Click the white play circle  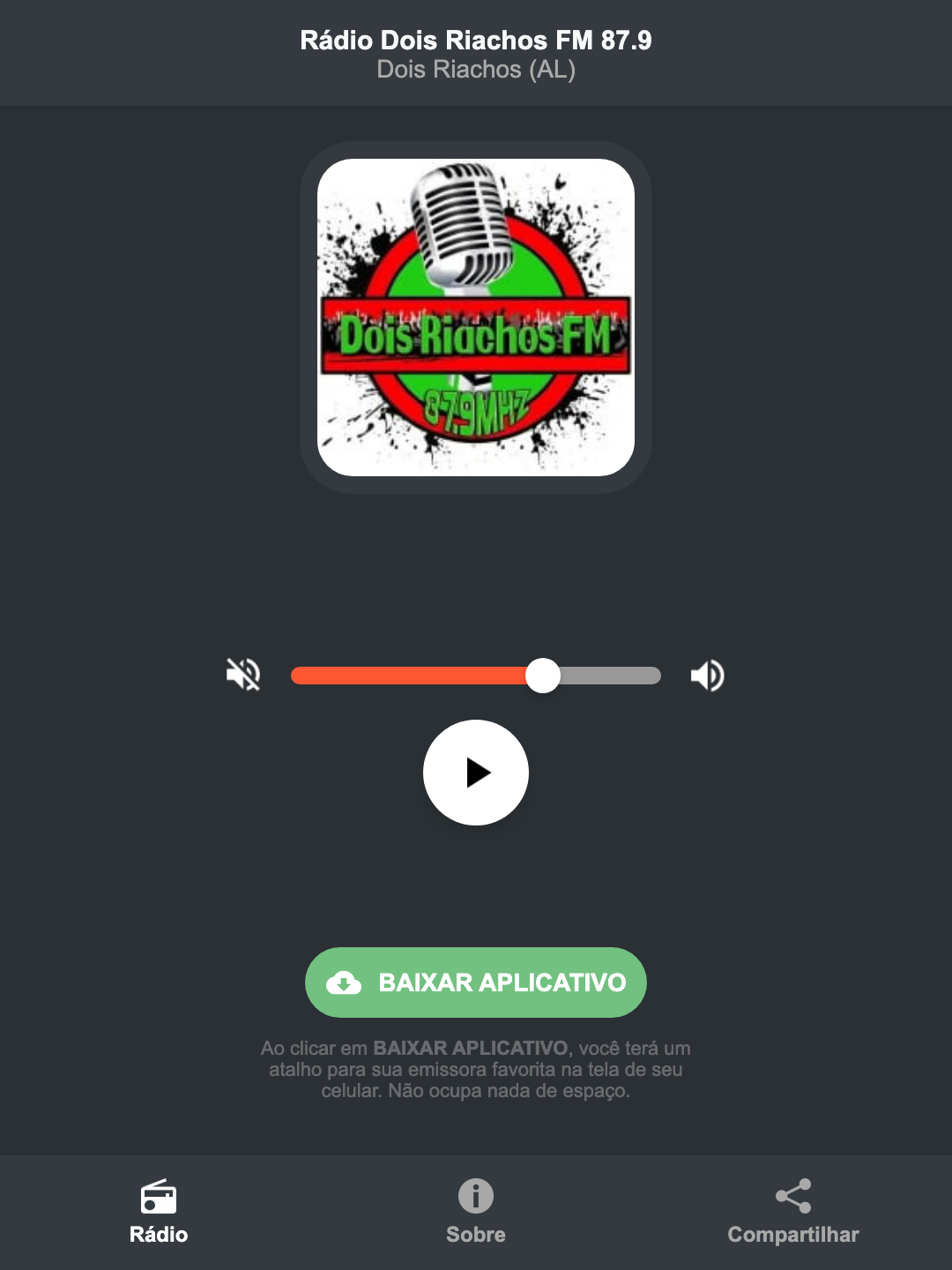click(x=475, y=773)
